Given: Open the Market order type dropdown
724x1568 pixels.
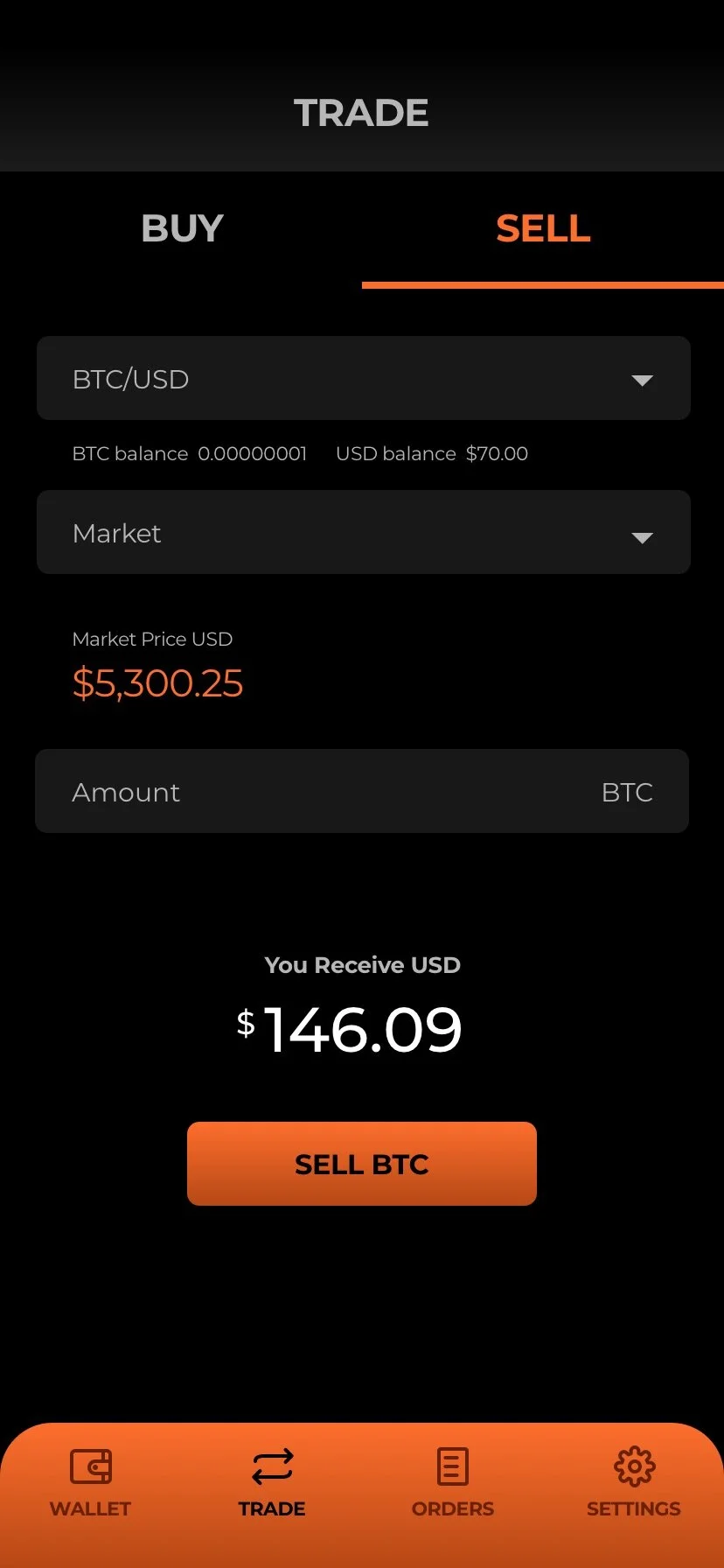Looking at the screenshot, I should (364, 532).
